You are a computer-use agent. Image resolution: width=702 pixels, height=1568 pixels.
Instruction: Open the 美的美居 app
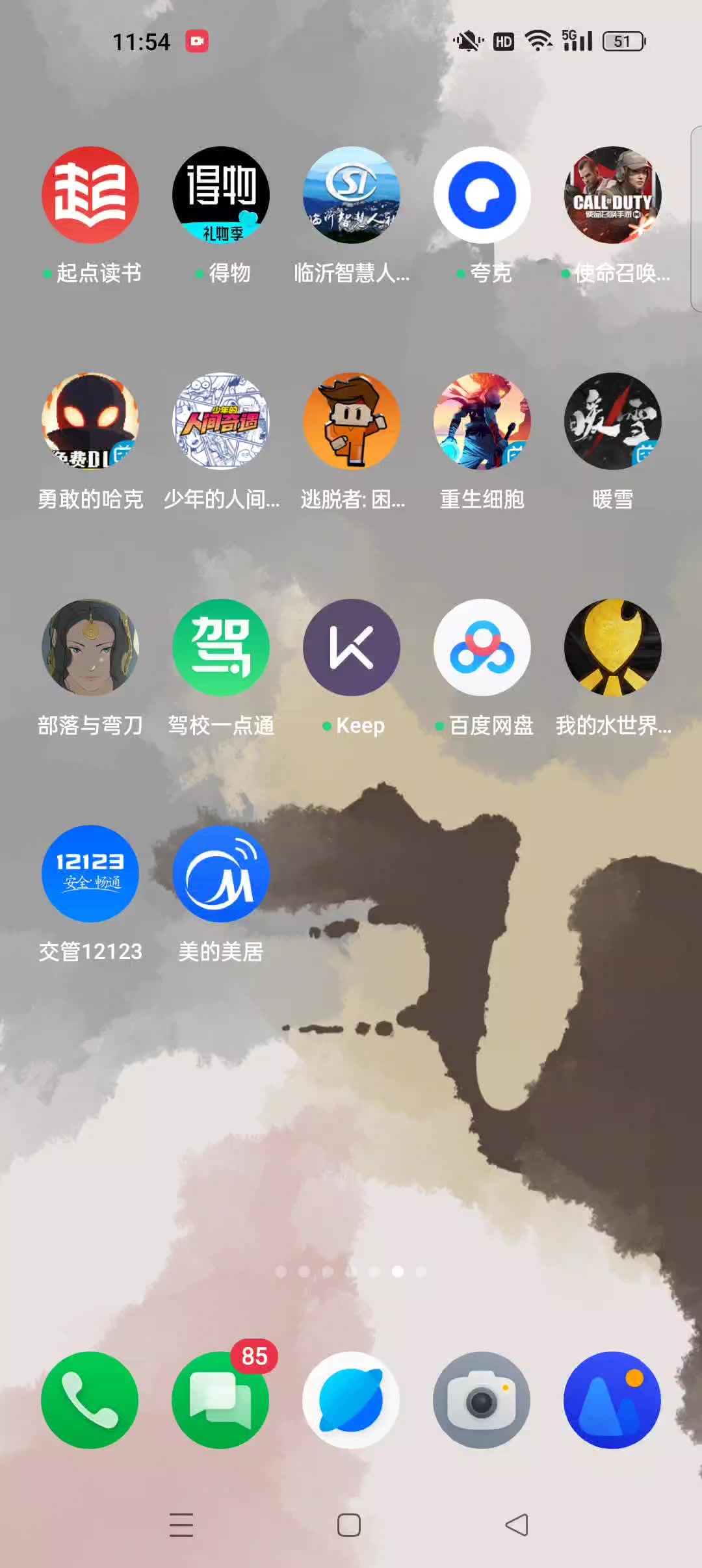221,874
